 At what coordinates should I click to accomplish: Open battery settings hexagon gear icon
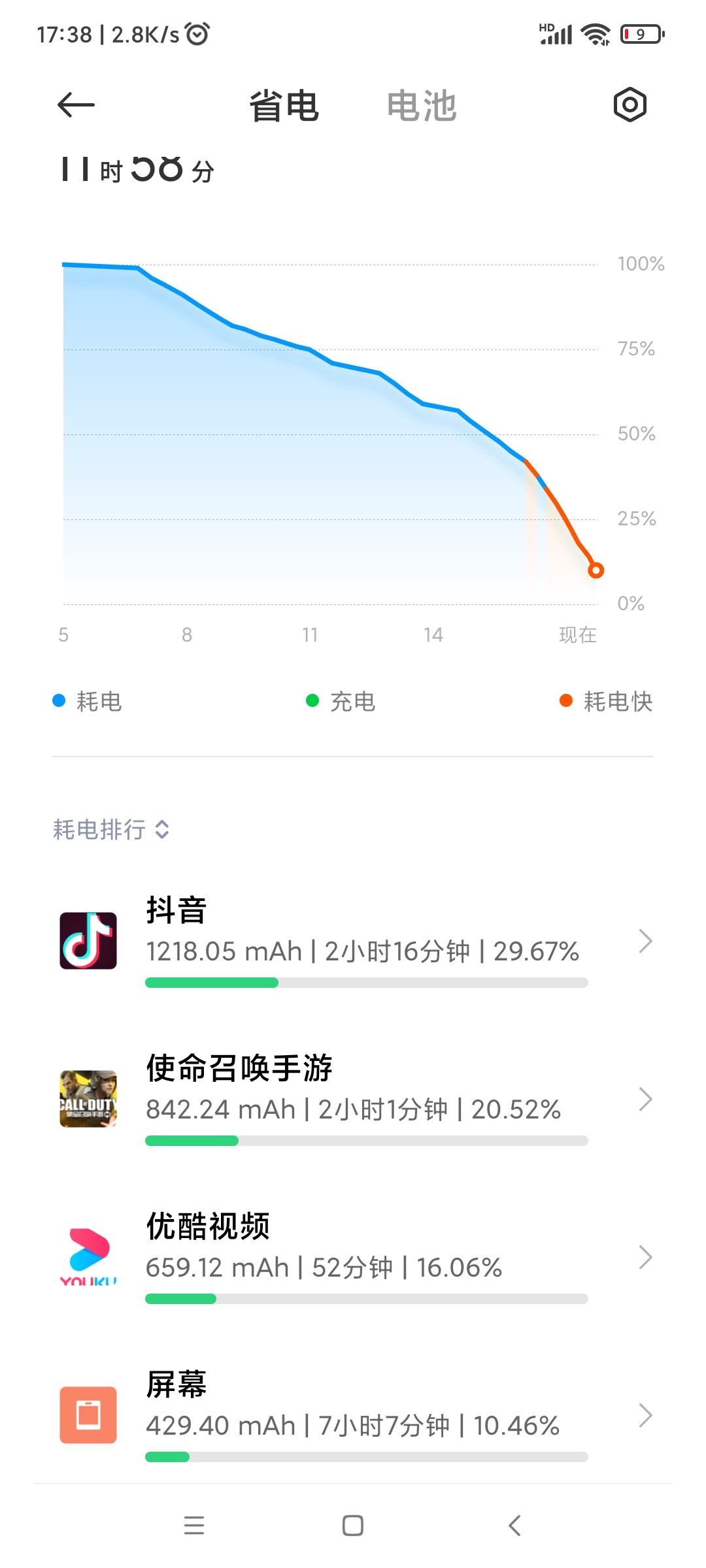tap(630, 105)
